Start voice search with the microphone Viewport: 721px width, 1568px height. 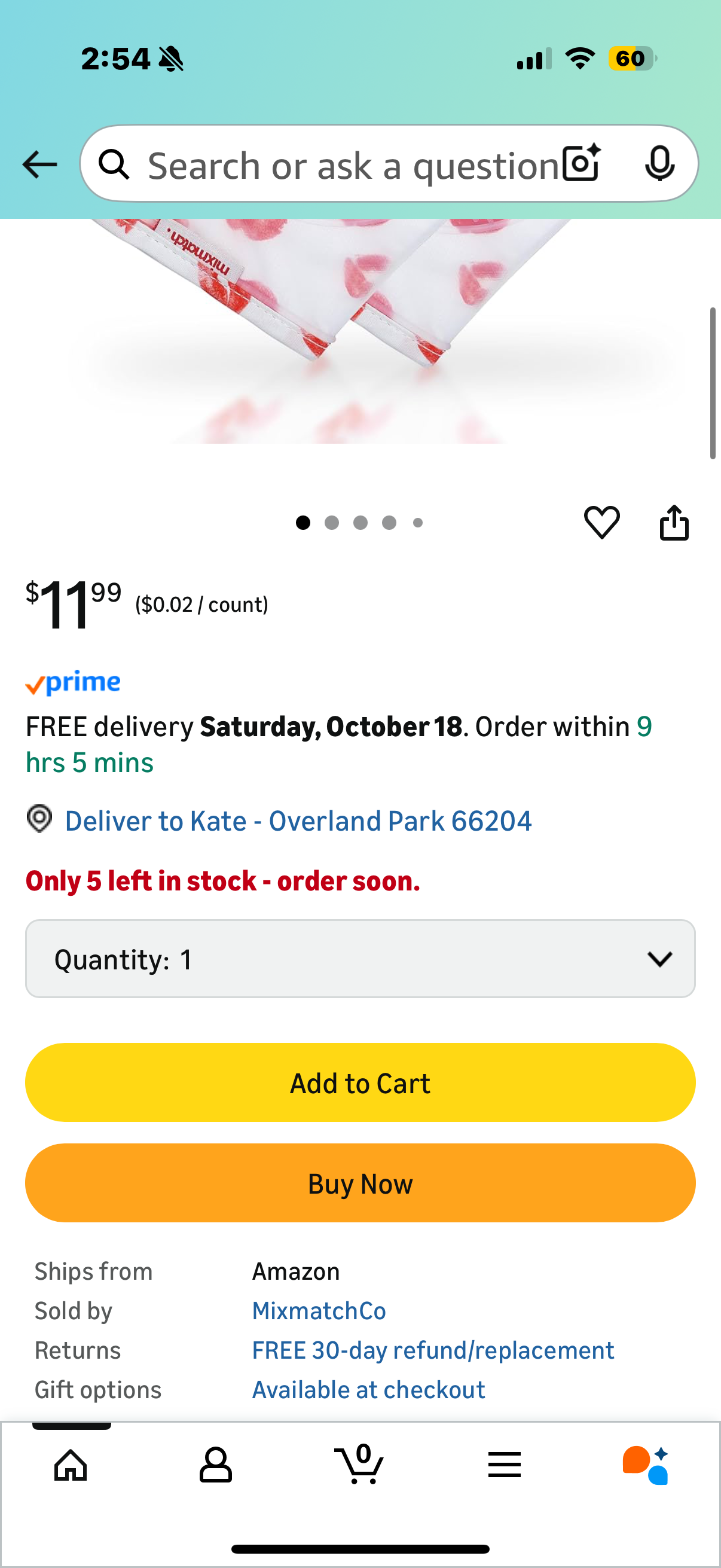(x=659, y=164)
